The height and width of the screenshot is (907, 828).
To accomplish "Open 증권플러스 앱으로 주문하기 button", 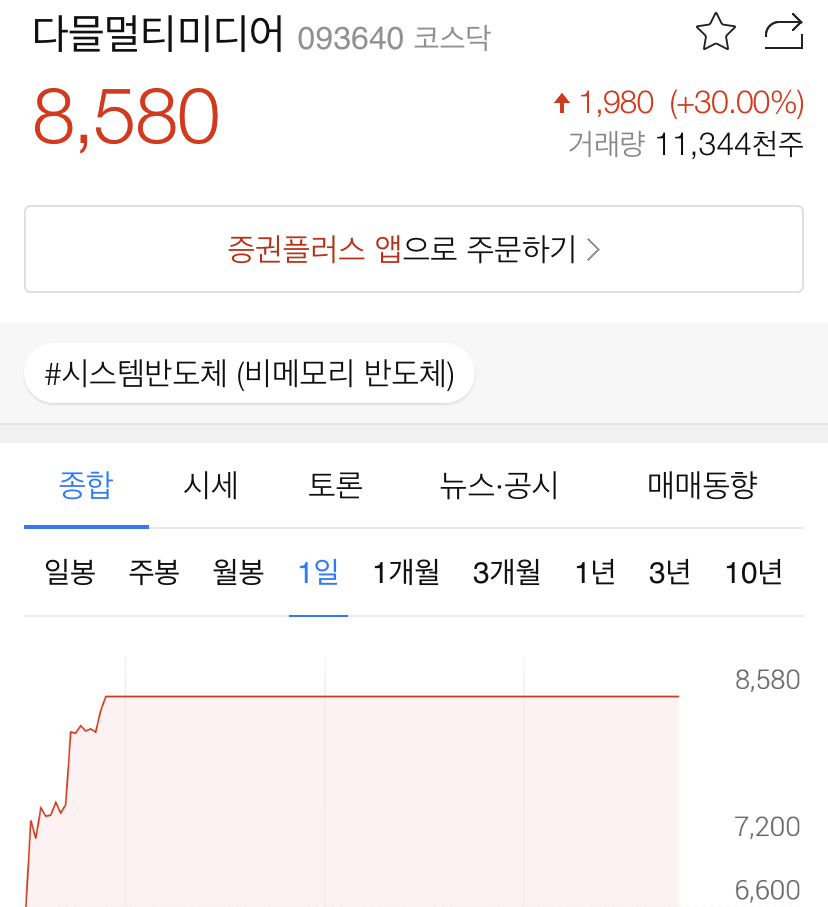I will pyautogui.click(x=414, y=249).
